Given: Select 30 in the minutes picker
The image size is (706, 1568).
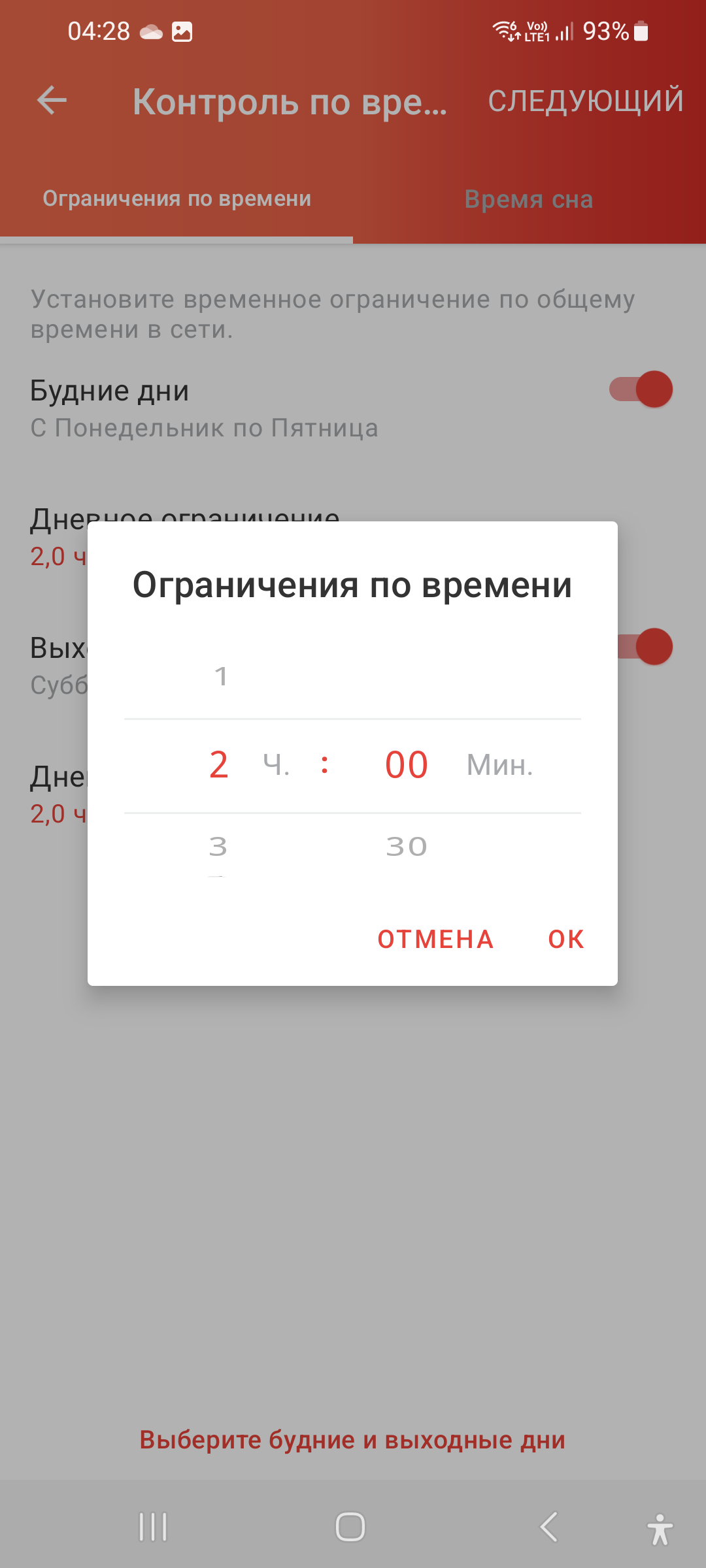Looking at the screenshot, I should pos(406,846).
